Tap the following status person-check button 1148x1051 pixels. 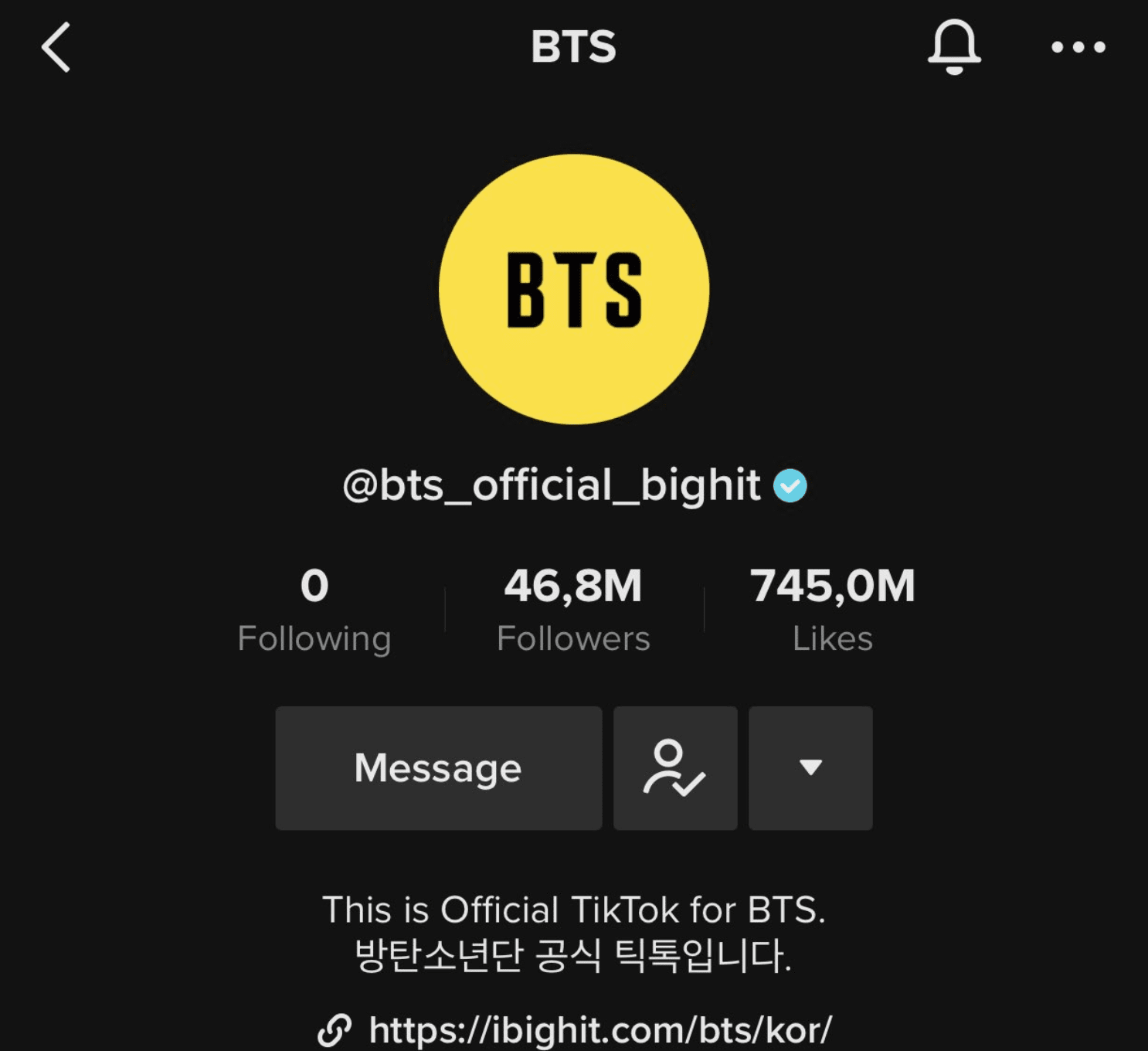[x=675, y=768]
